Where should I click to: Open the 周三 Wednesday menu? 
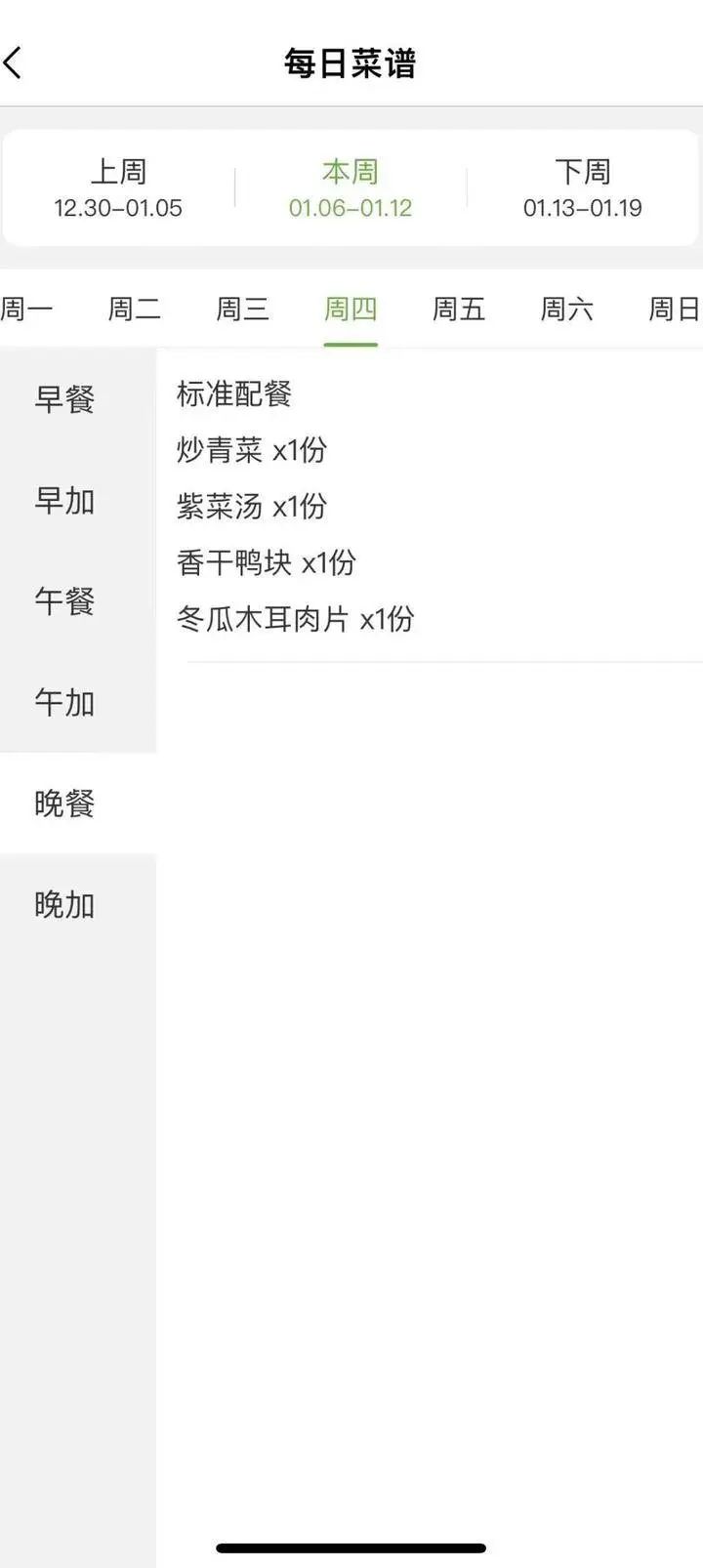pos(241,309)
